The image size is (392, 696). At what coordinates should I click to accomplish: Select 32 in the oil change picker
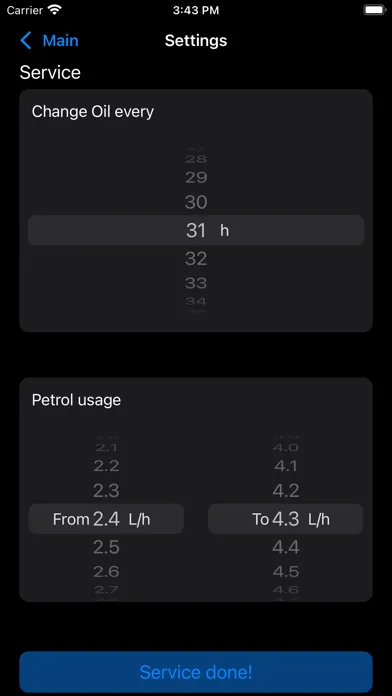coord(196,258)
